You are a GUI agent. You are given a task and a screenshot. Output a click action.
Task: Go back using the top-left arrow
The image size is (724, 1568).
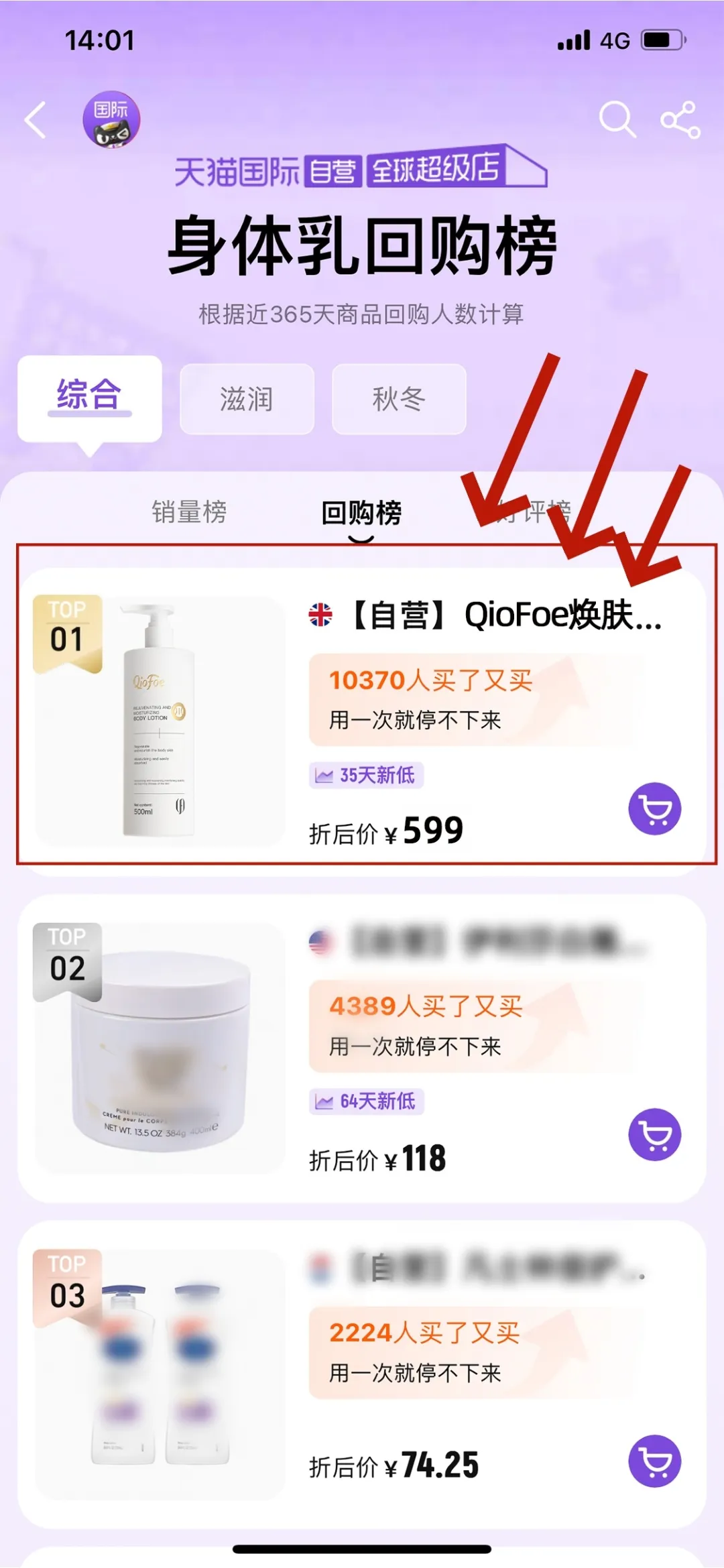pyautogui.click(x=36, y=121)
